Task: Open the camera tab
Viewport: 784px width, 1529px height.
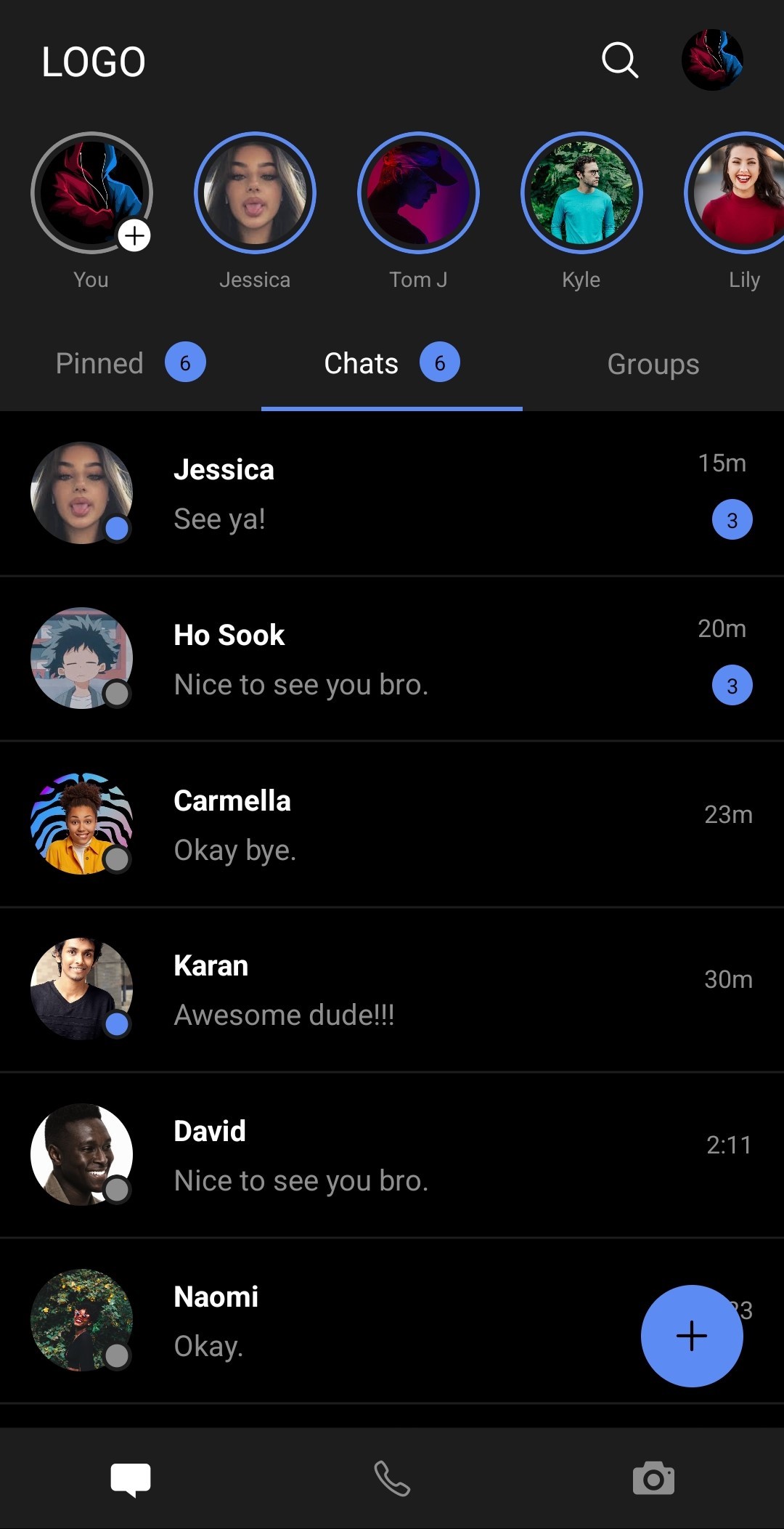Action: coord(653,1479)
